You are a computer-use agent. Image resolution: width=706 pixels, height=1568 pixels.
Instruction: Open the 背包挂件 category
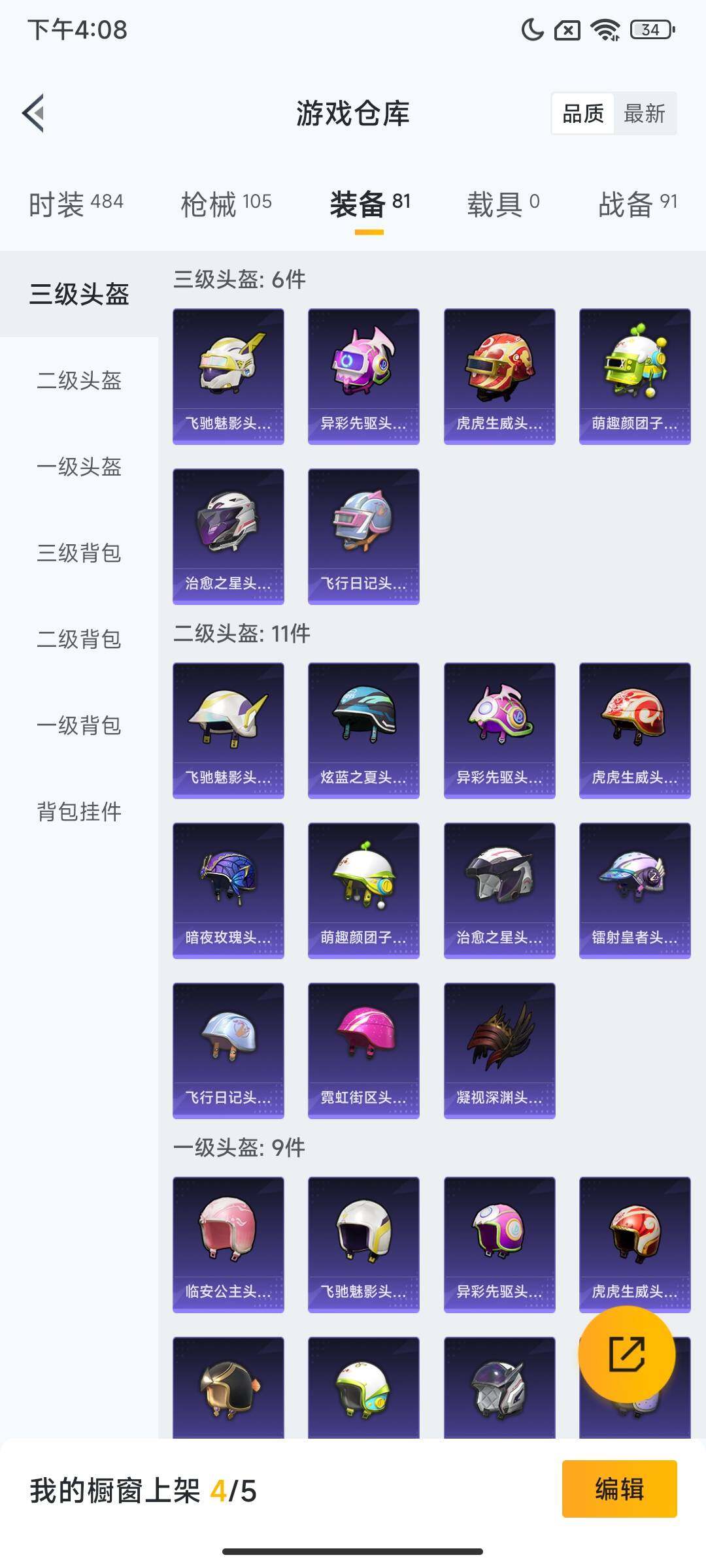pos(79,811)
